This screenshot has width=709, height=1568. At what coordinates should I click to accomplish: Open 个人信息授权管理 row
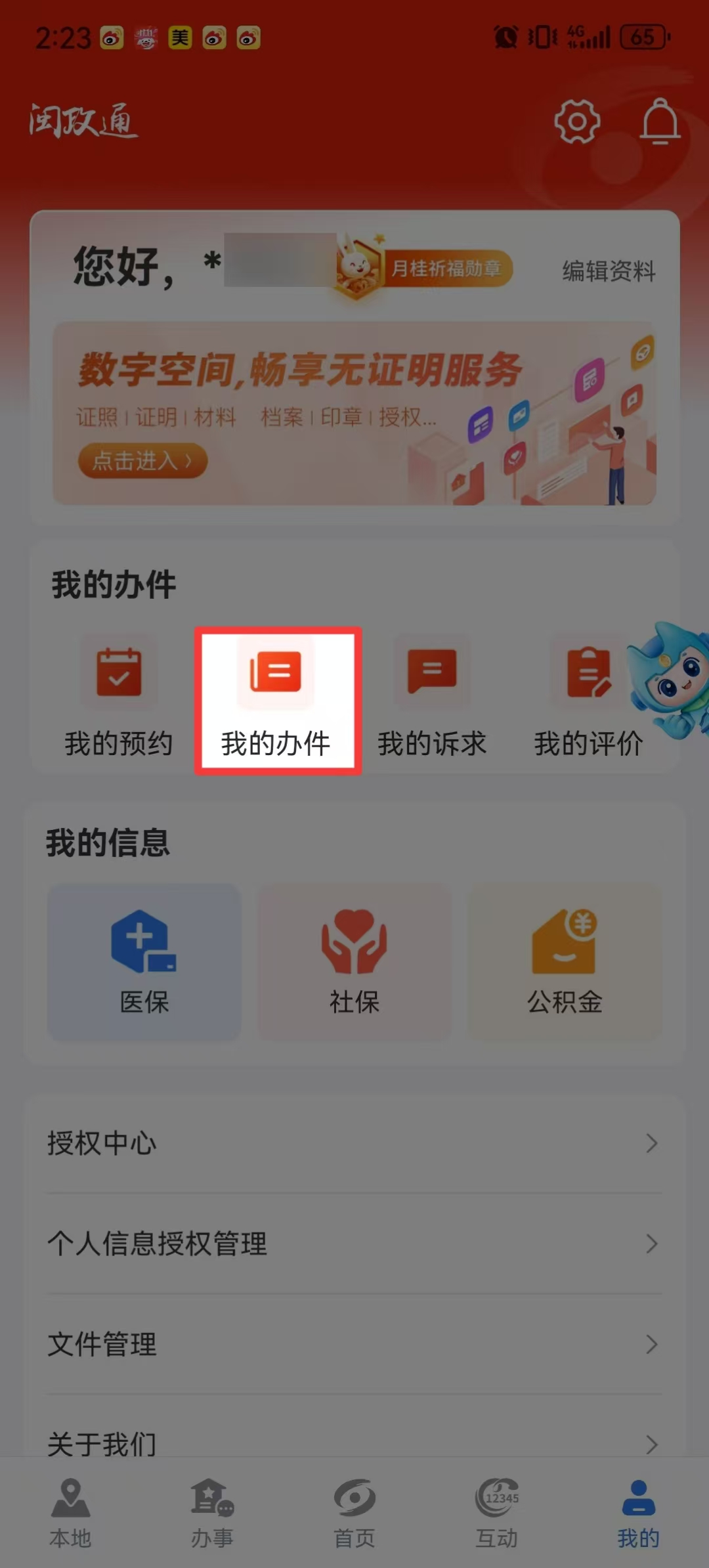pos(354,1244)
